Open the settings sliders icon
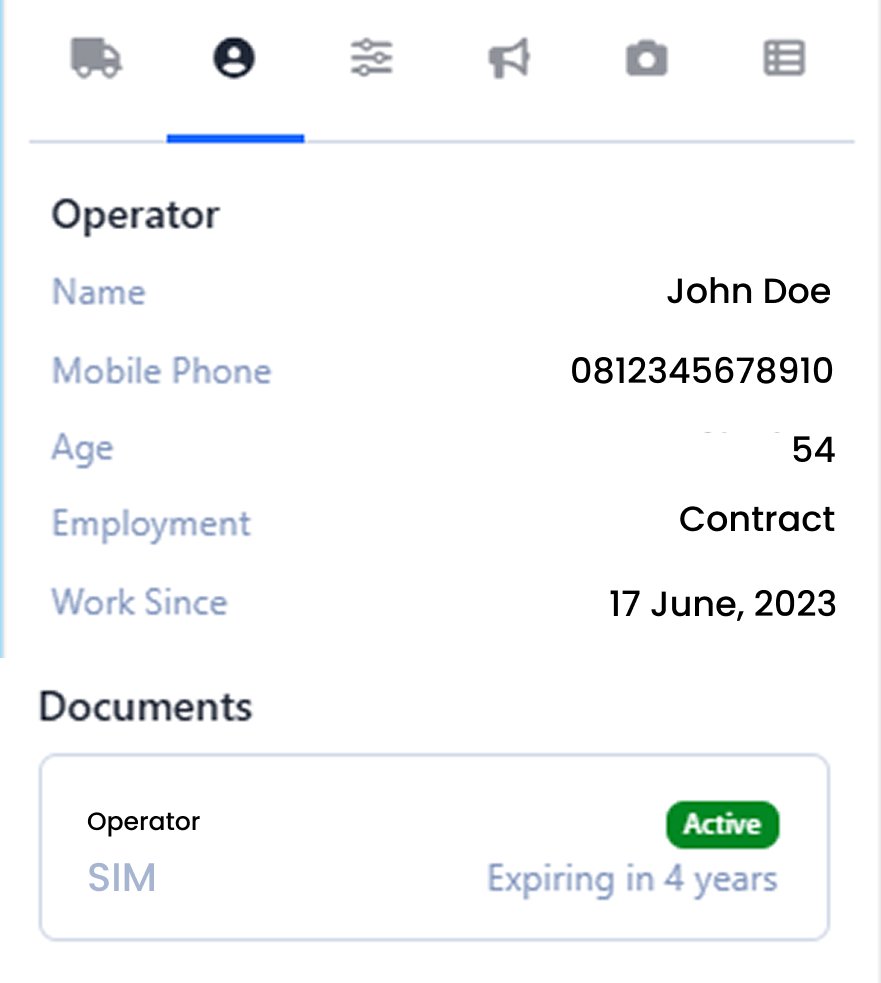 [371, 58]
